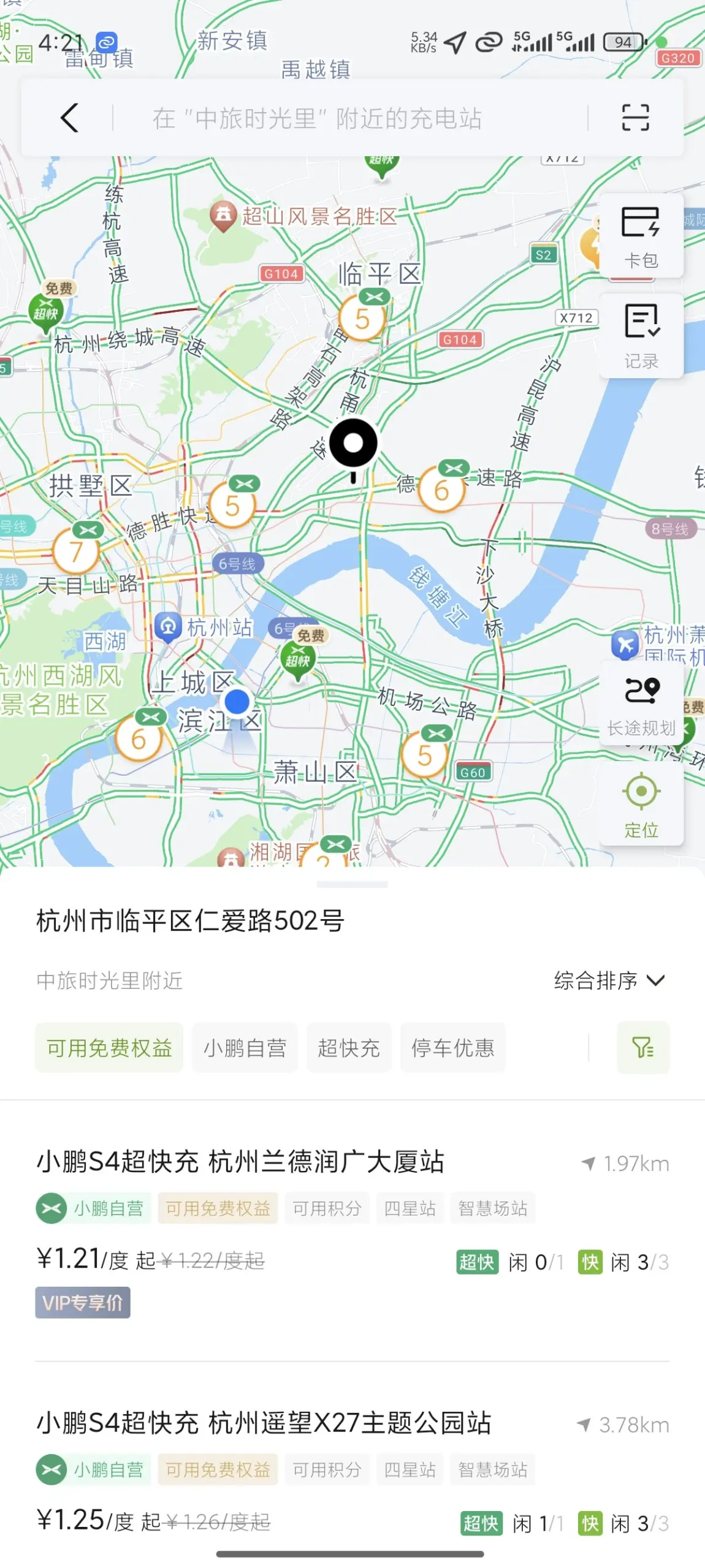
Task: Select the 临平区 cluster marker on the map
Action: [363, 316]
